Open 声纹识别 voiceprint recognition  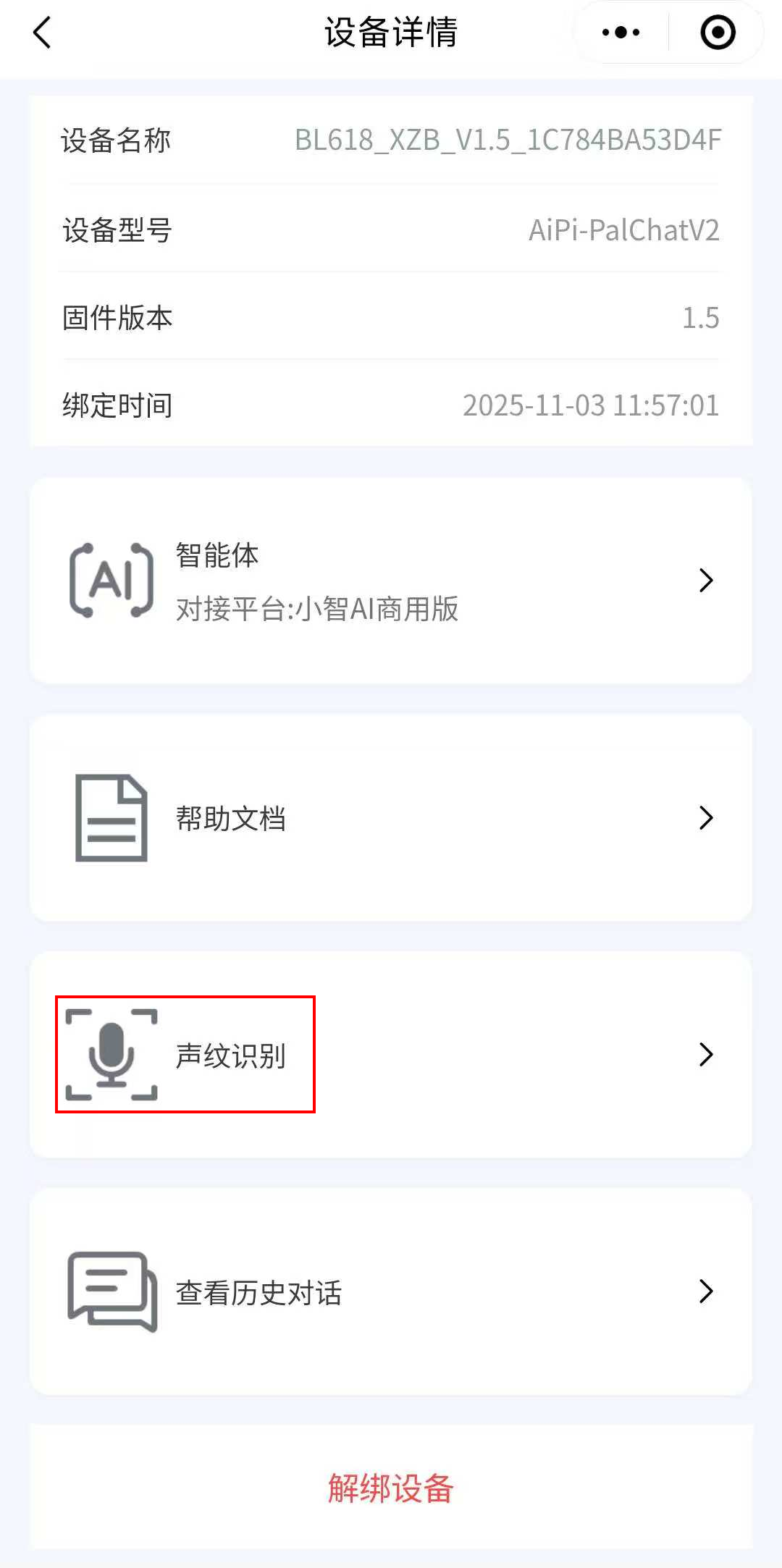pyautogui.click(x=391, y=1055)
